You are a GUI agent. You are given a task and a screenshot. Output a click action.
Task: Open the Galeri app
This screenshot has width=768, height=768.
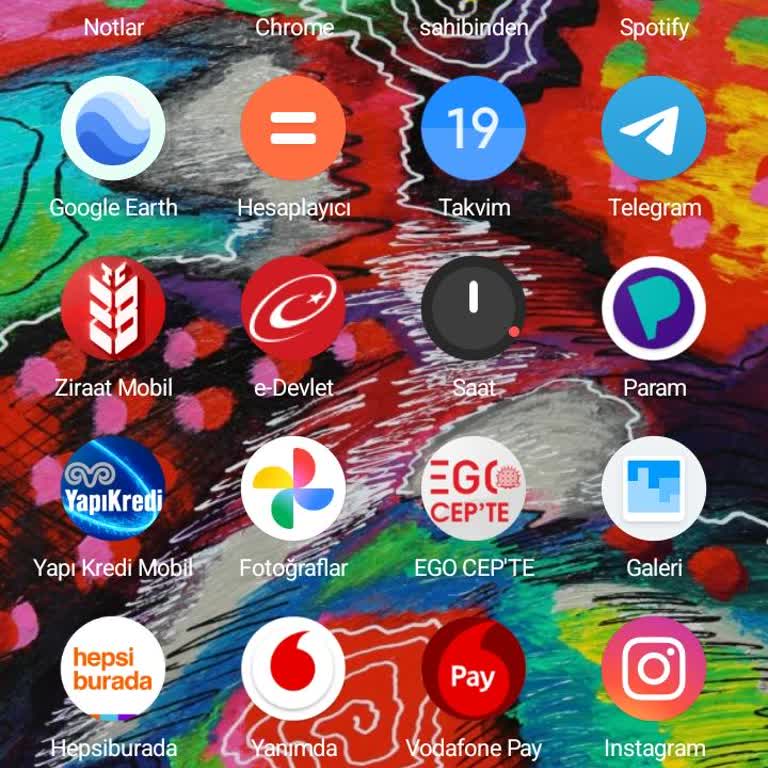coord(654,489)
